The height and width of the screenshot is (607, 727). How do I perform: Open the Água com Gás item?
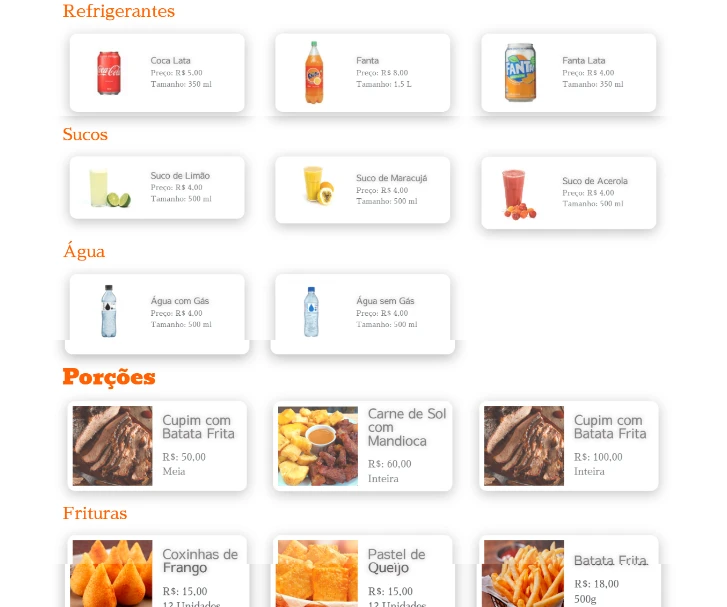(157, 311)
